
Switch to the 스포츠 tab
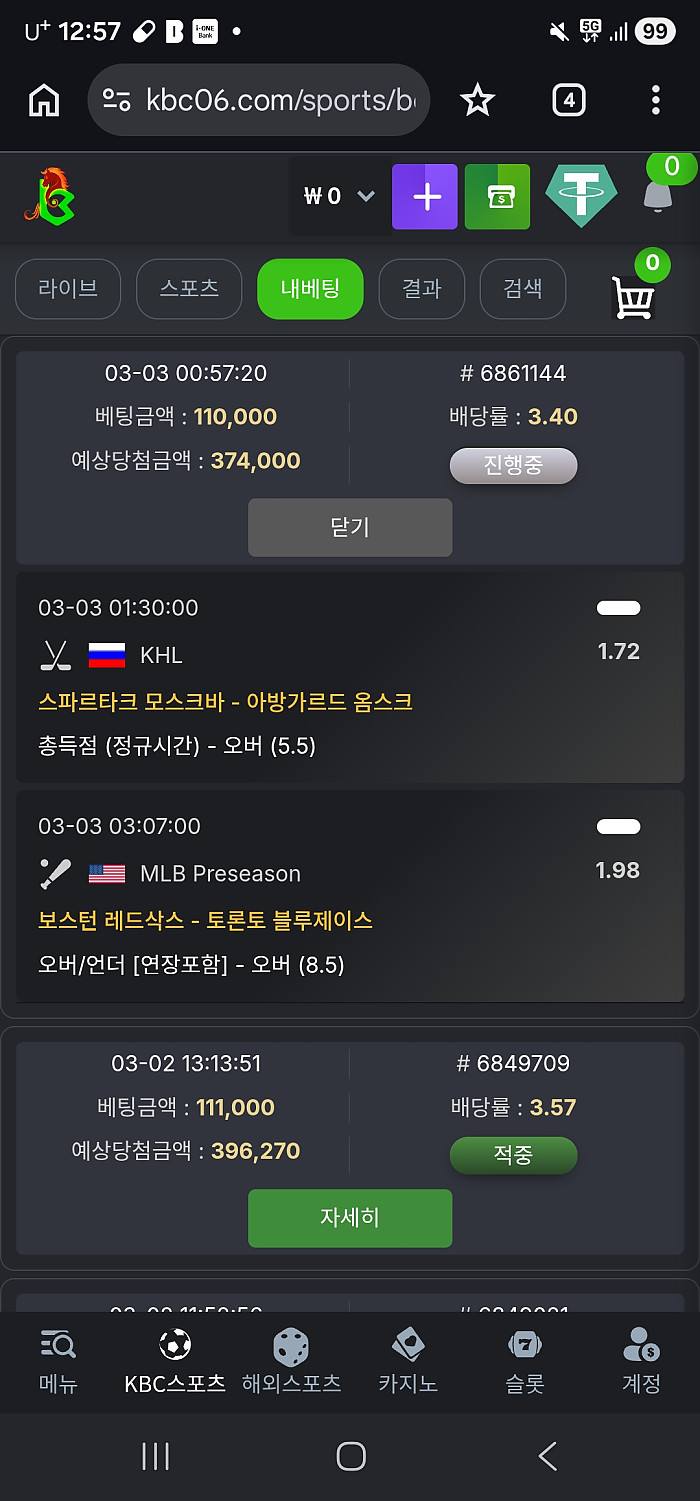[x=189, y=289]
